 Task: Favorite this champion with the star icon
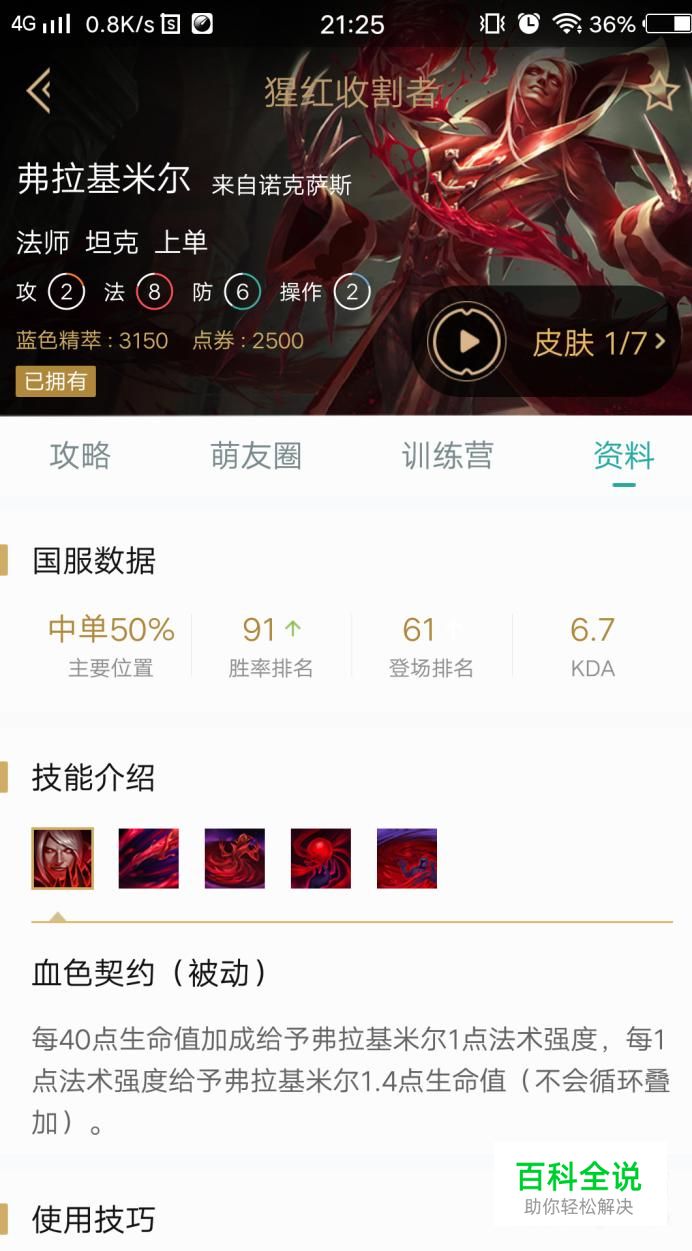pyautogui.click(x=660, y=92)
